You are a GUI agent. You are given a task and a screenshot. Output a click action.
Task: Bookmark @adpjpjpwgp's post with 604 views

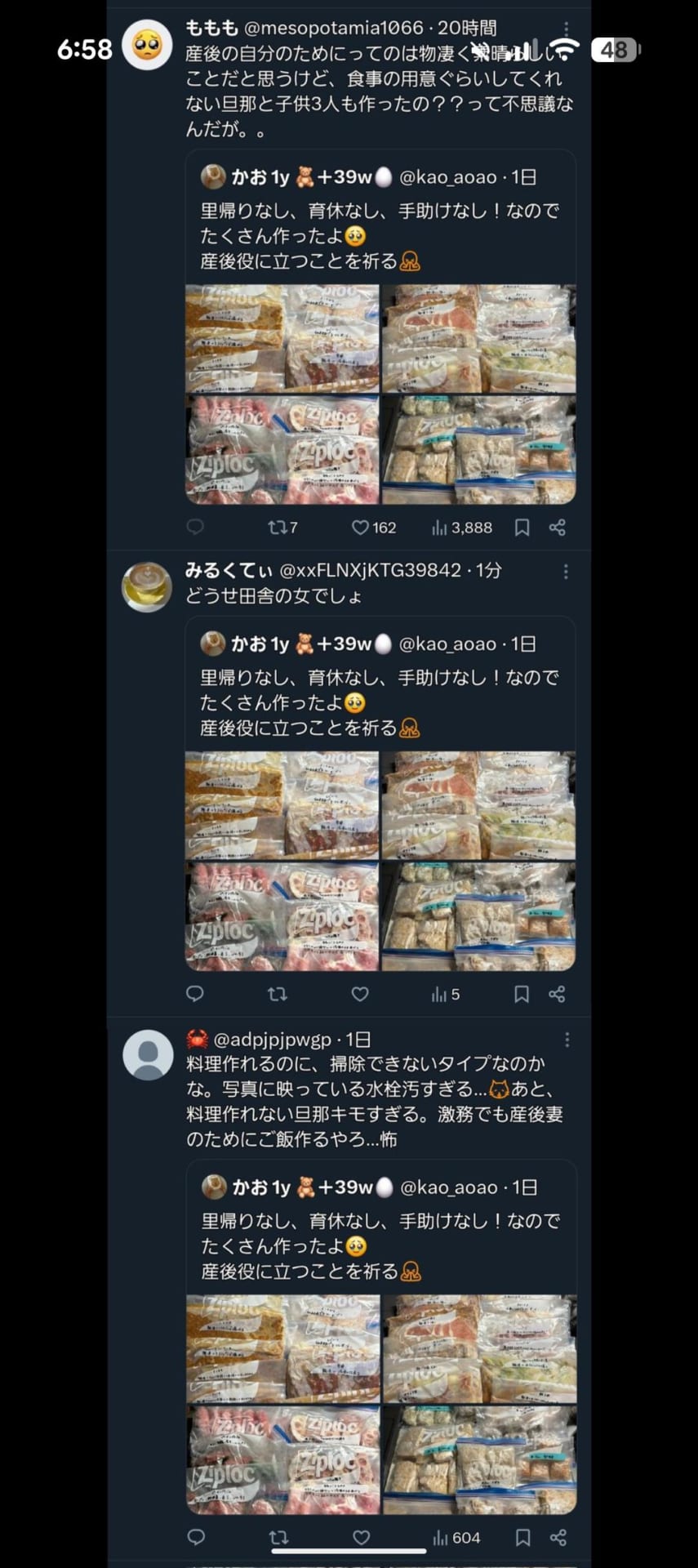tap(522, 1538)
